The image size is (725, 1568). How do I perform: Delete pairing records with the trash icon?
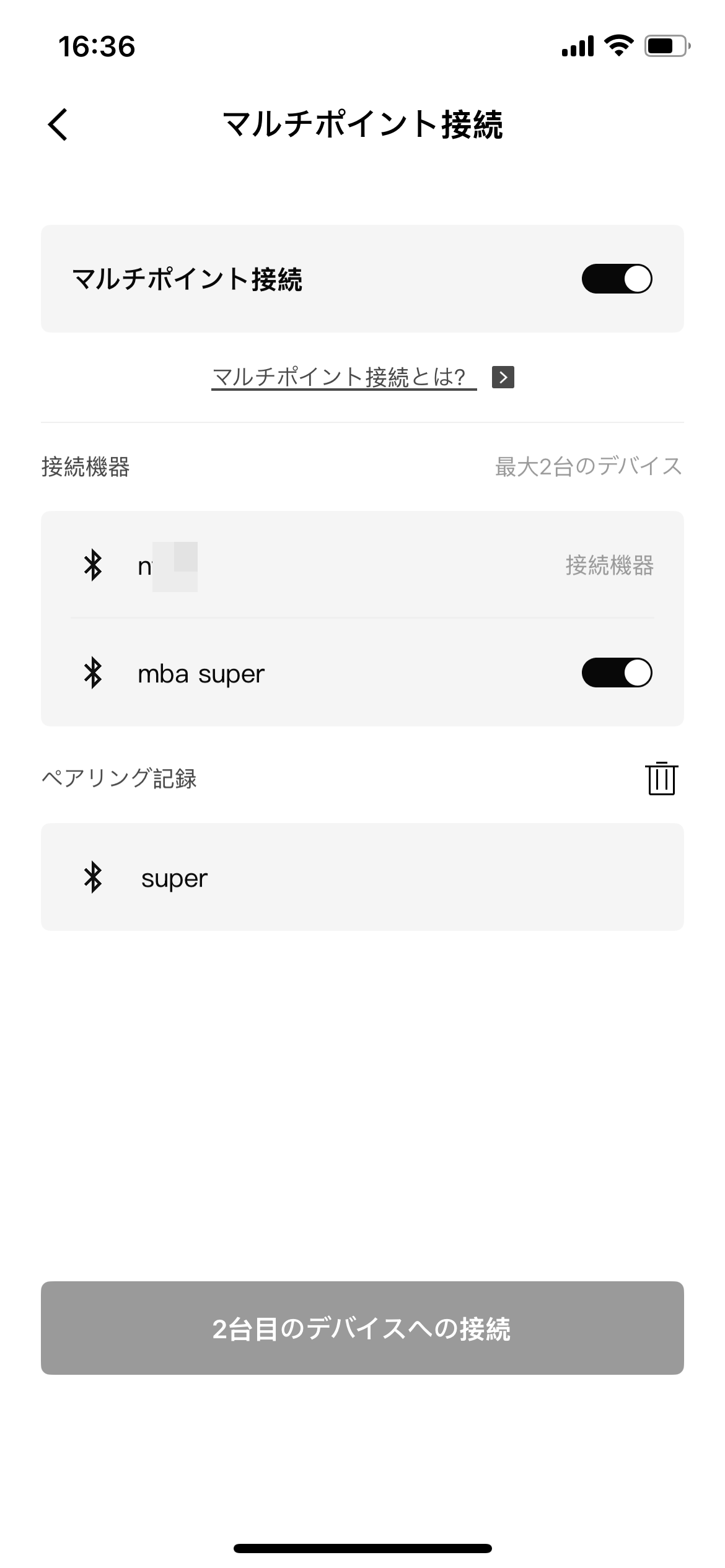pyautogui.click(x=661, y=778)
